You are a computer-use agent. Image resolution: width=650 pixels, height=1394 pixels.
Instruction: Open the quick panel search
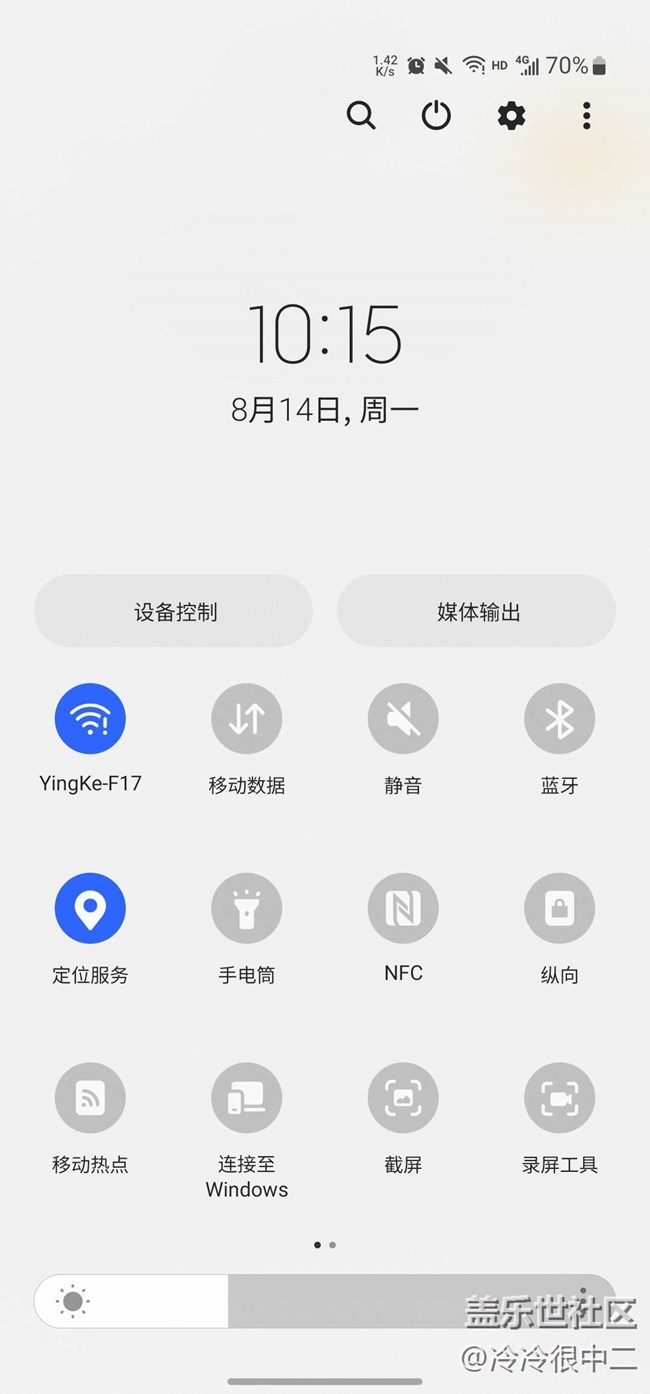pos(361,116)
